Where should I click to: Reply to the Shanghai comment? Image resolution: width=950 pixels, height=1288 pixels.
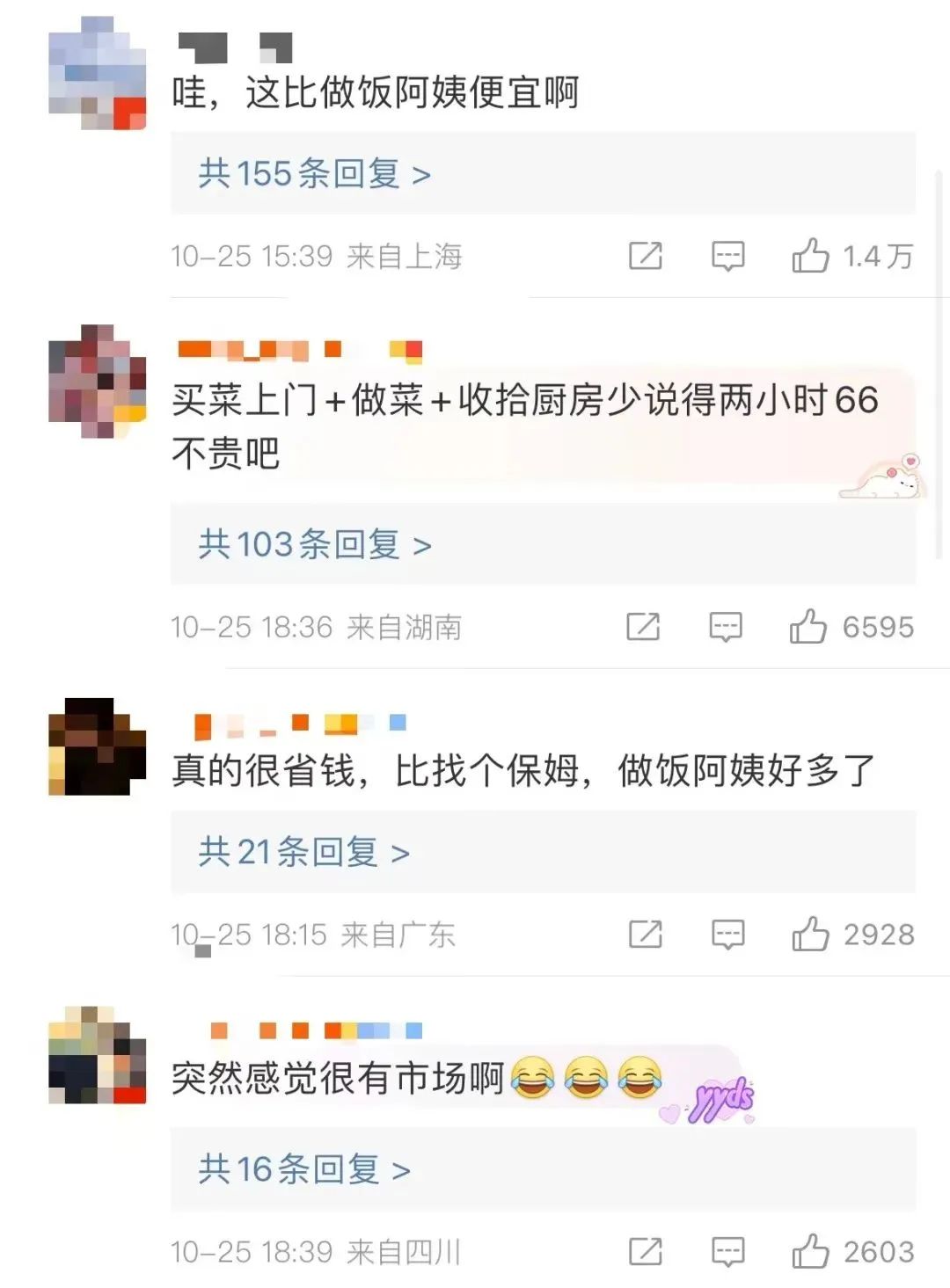727,256
